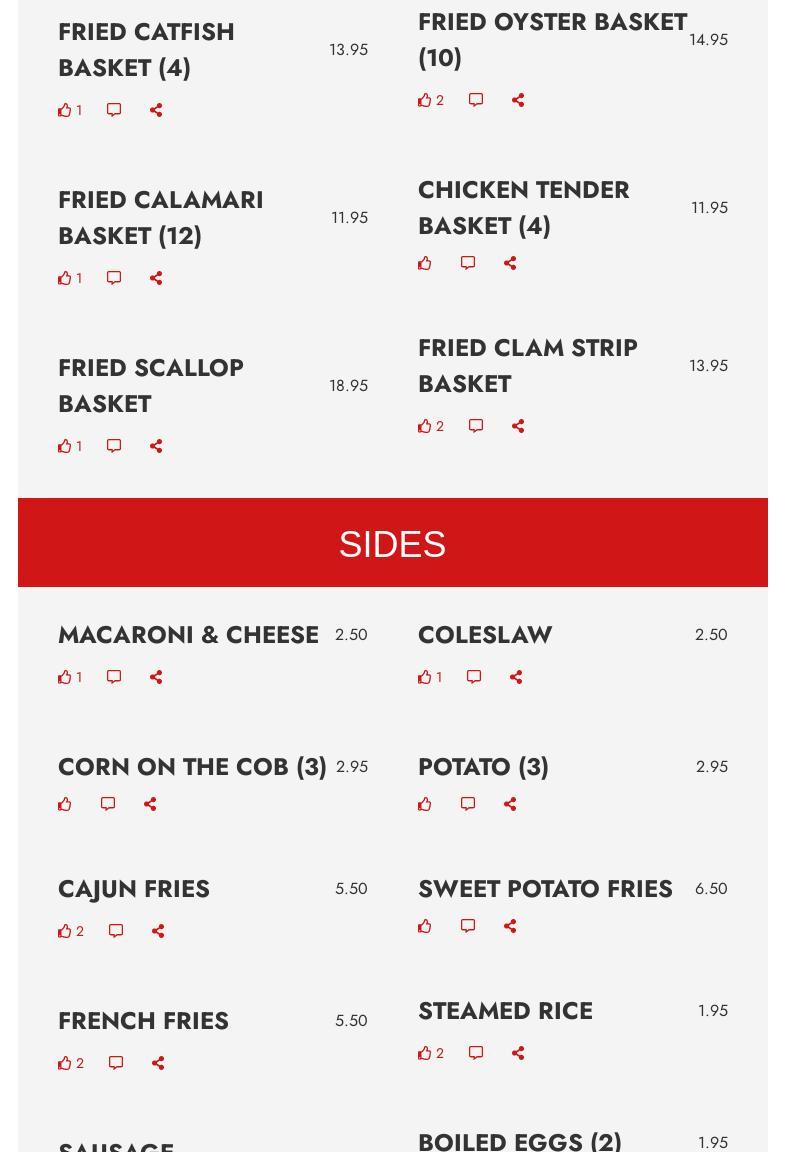This screenshot has height=1152, width=785.
Task: Like the Potato (3) side
Action: pos(425,804)
